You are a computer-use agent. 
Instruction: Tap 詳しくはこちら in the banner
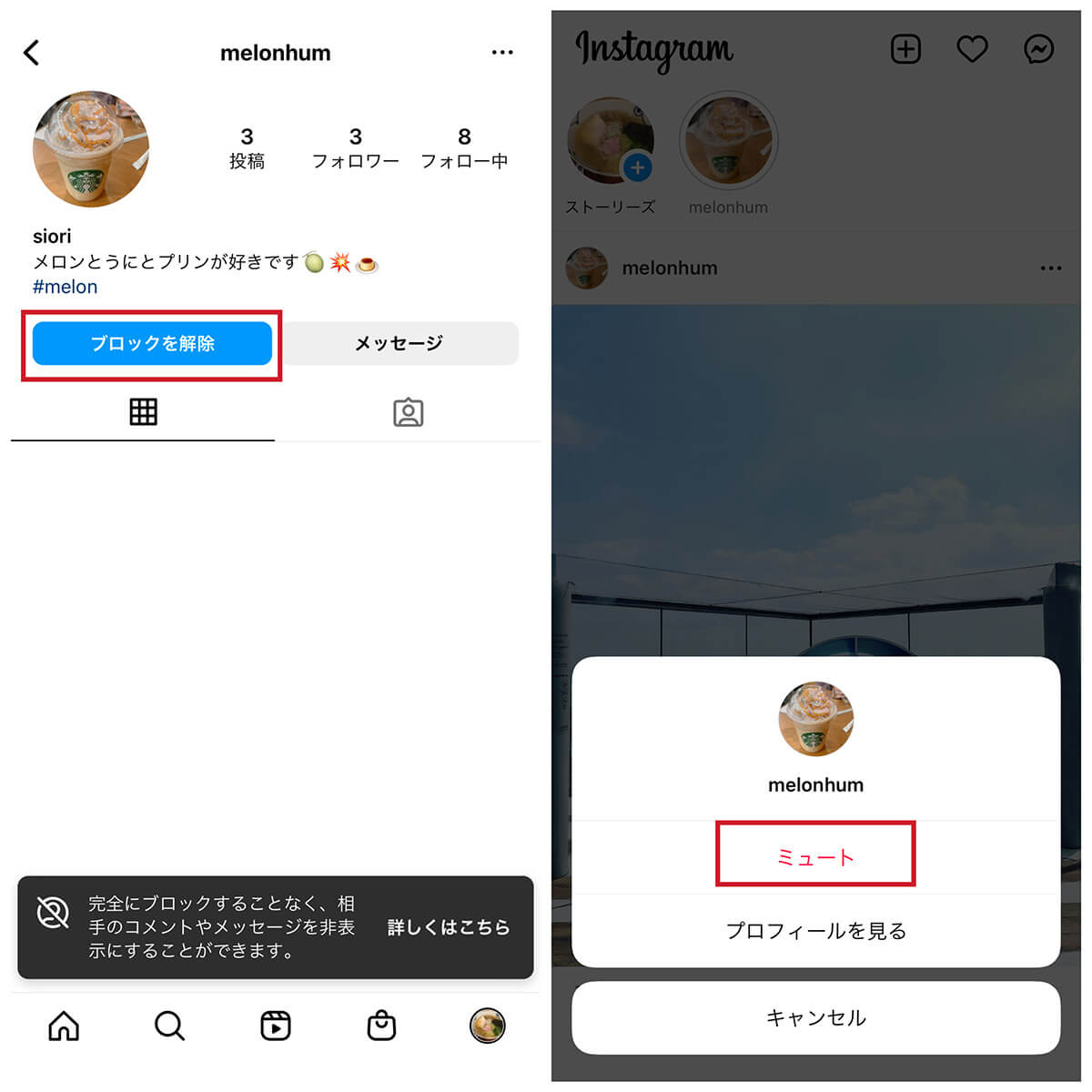[x=448, y=927]
